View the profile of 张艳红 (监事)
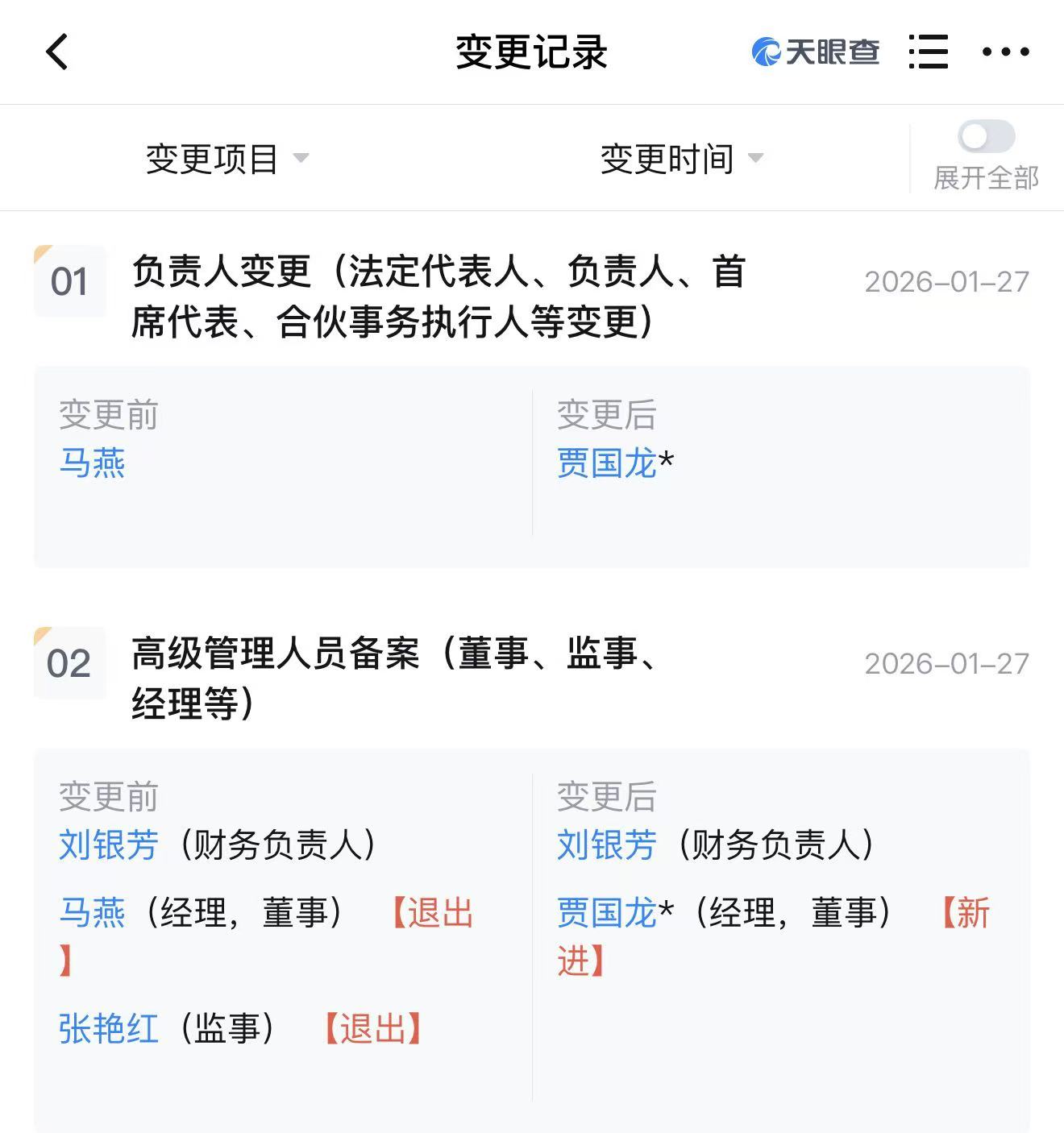Screen dimensions: 1064x1133 pyautogui.click(x=109, y=1029)
